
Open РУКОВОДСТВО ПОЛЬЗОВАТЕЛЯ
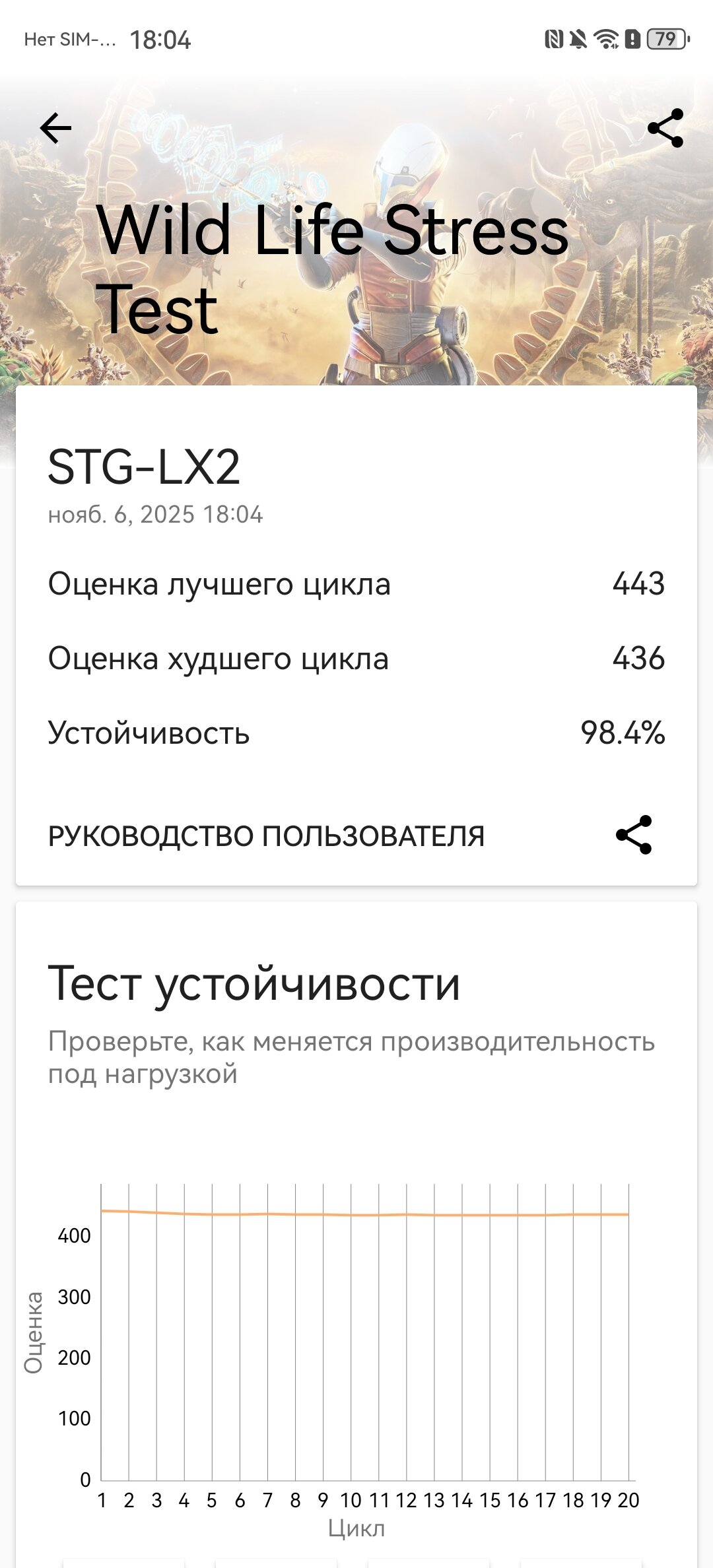(x=266, y=836)
